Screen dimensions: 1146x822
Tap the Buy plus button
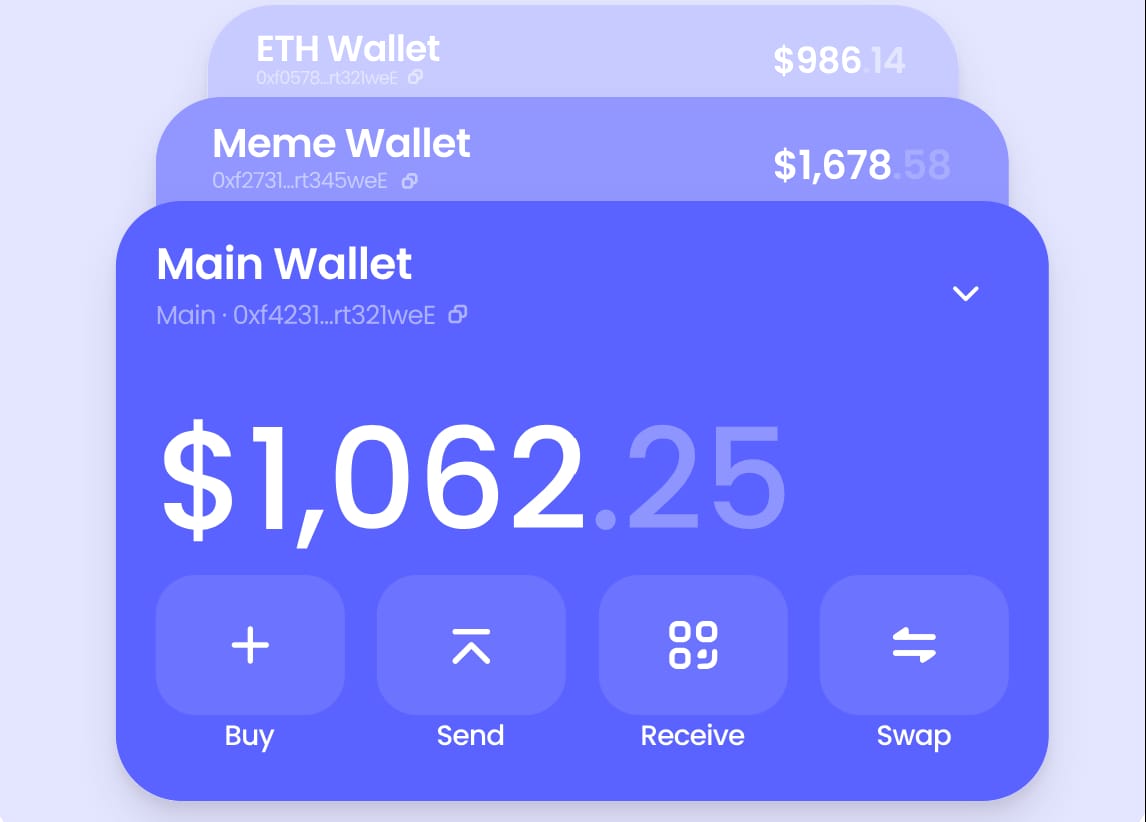pos(250,645)
